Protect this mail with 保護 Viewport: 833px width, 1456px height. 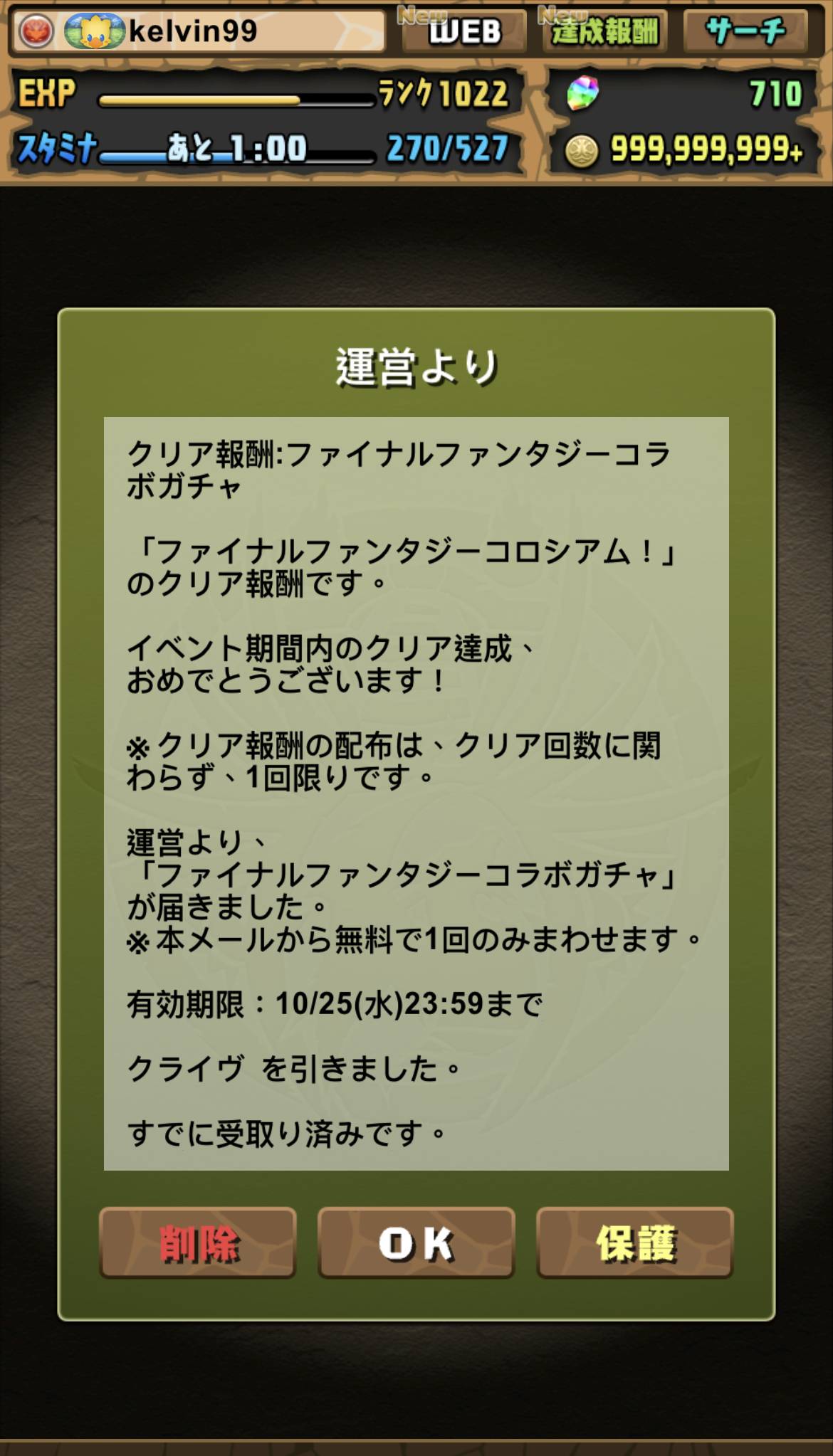pyautogui.click(x=635, y=1243)
